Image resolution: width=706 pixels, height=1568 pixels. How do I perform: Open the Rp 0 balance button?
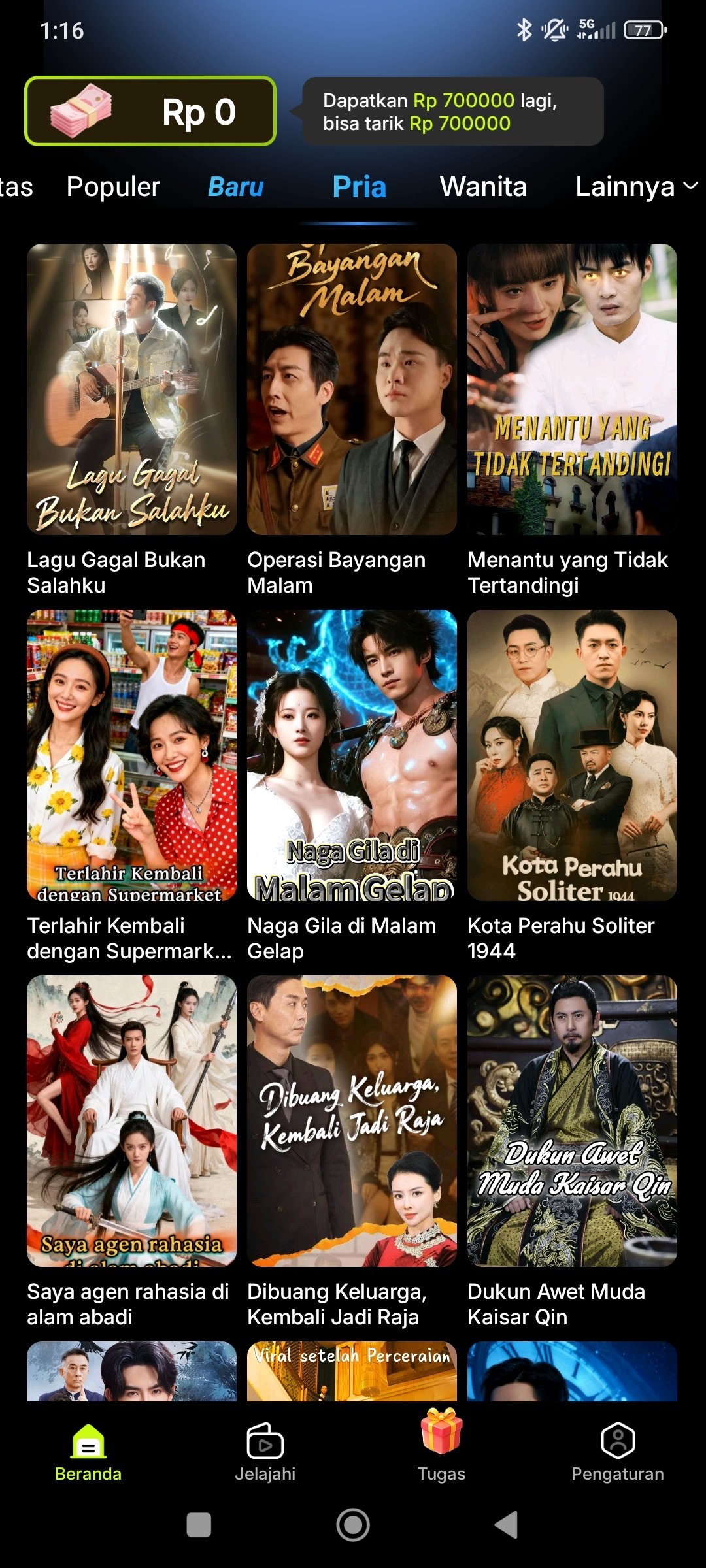tap(150, 111)
